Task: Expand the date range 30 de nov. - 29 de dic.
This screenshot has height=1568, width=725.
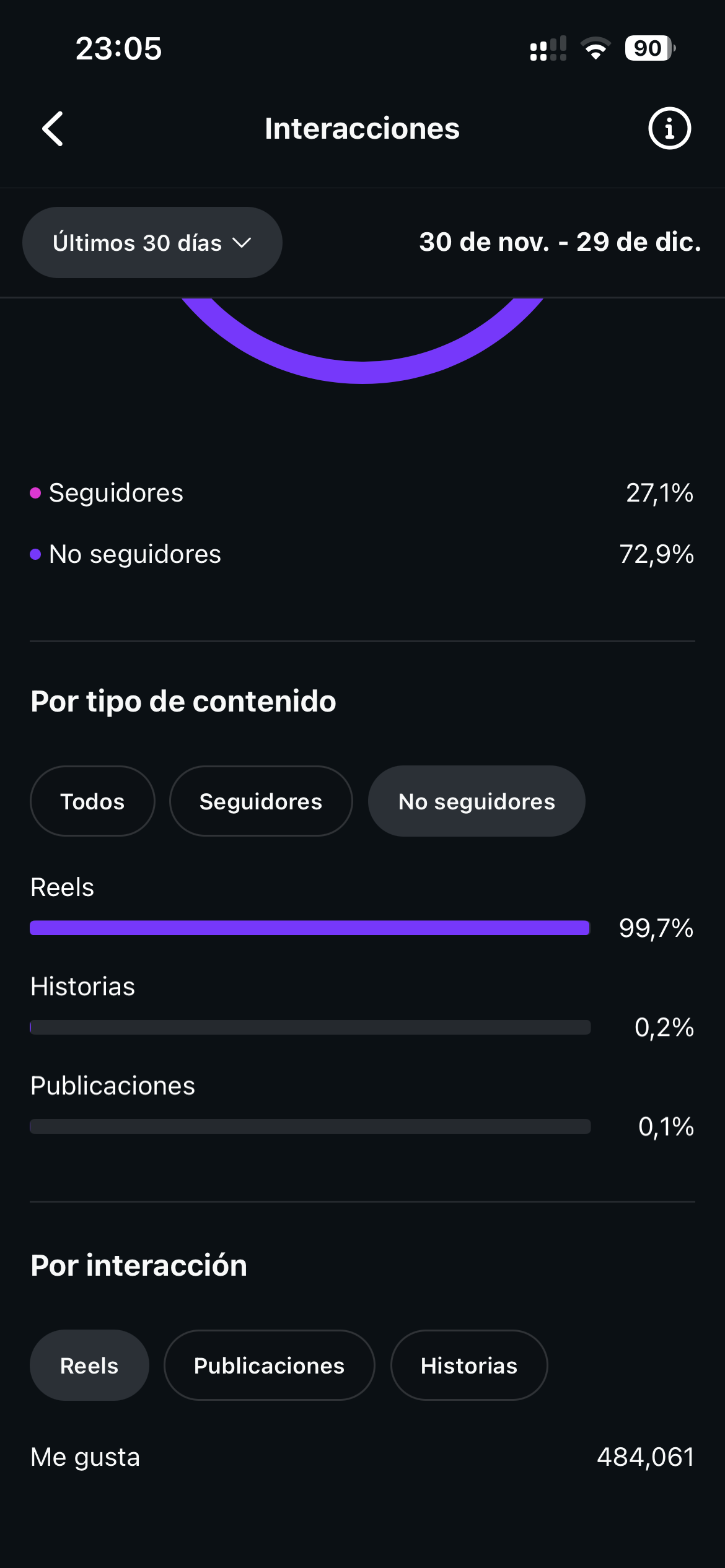Action: 559,242
